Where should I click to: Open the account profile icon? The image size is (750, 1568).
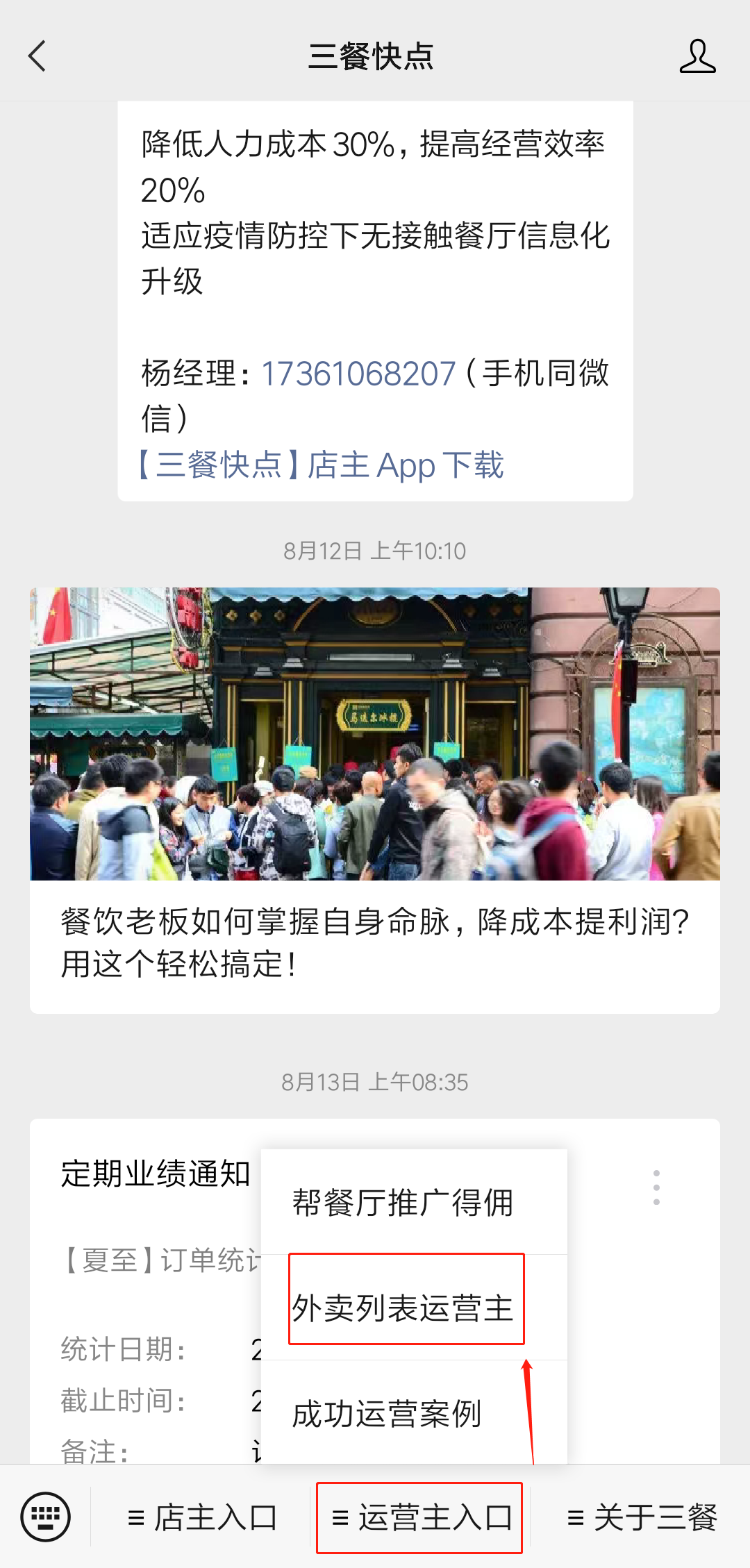(697, 56)
